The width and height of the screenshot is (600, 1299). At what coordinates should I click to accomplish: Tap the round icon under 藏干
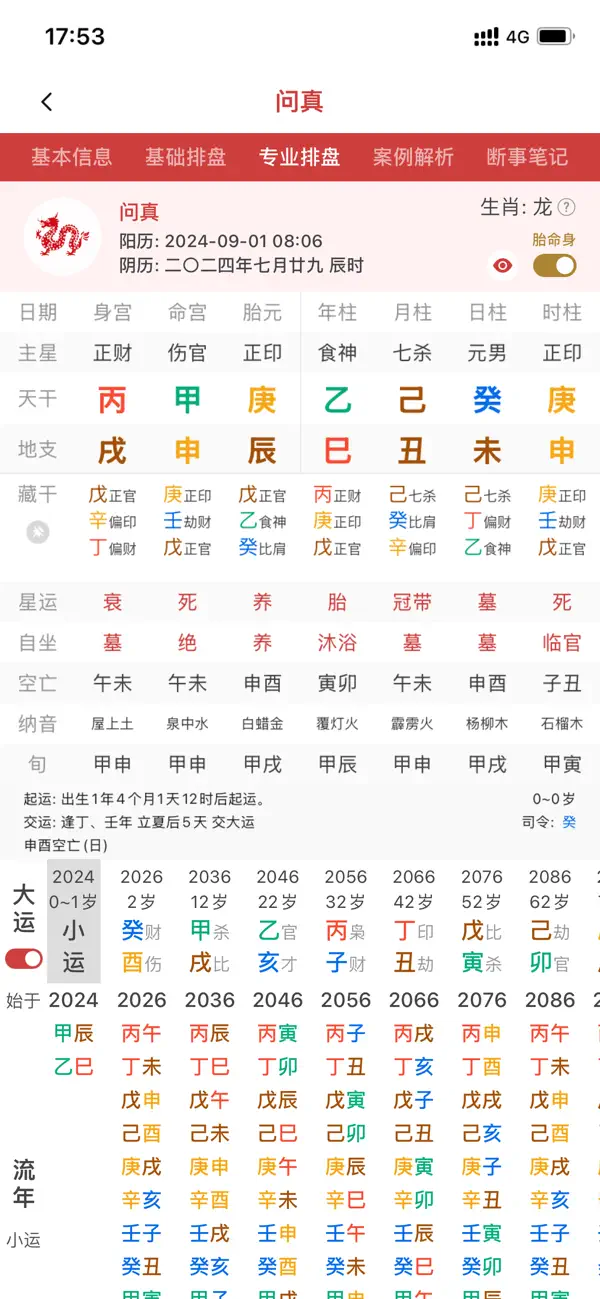37,533
